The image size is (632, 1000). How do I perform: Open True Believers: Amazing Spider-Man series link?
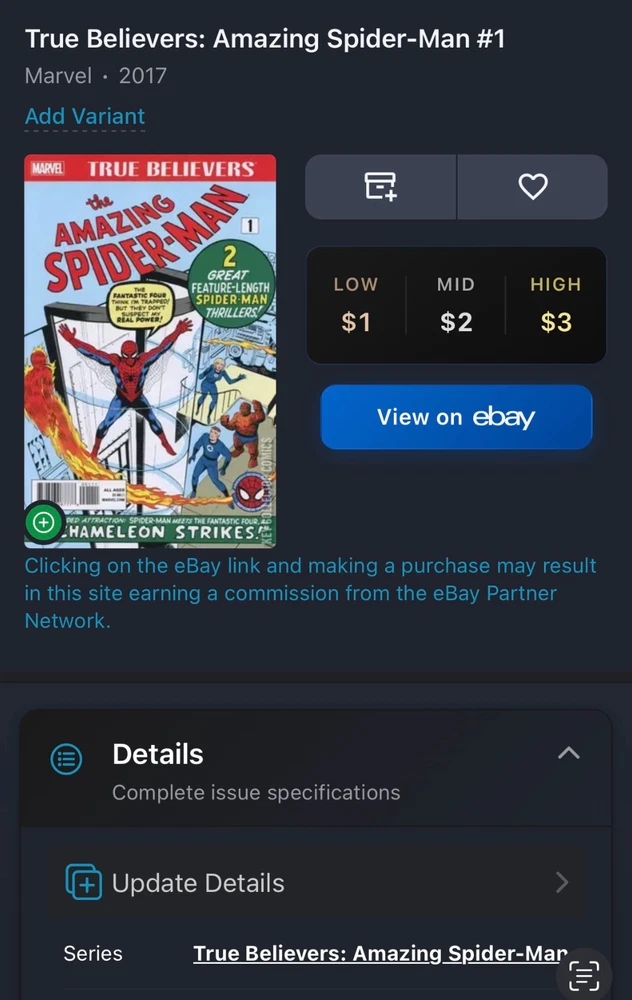(380, 953)
